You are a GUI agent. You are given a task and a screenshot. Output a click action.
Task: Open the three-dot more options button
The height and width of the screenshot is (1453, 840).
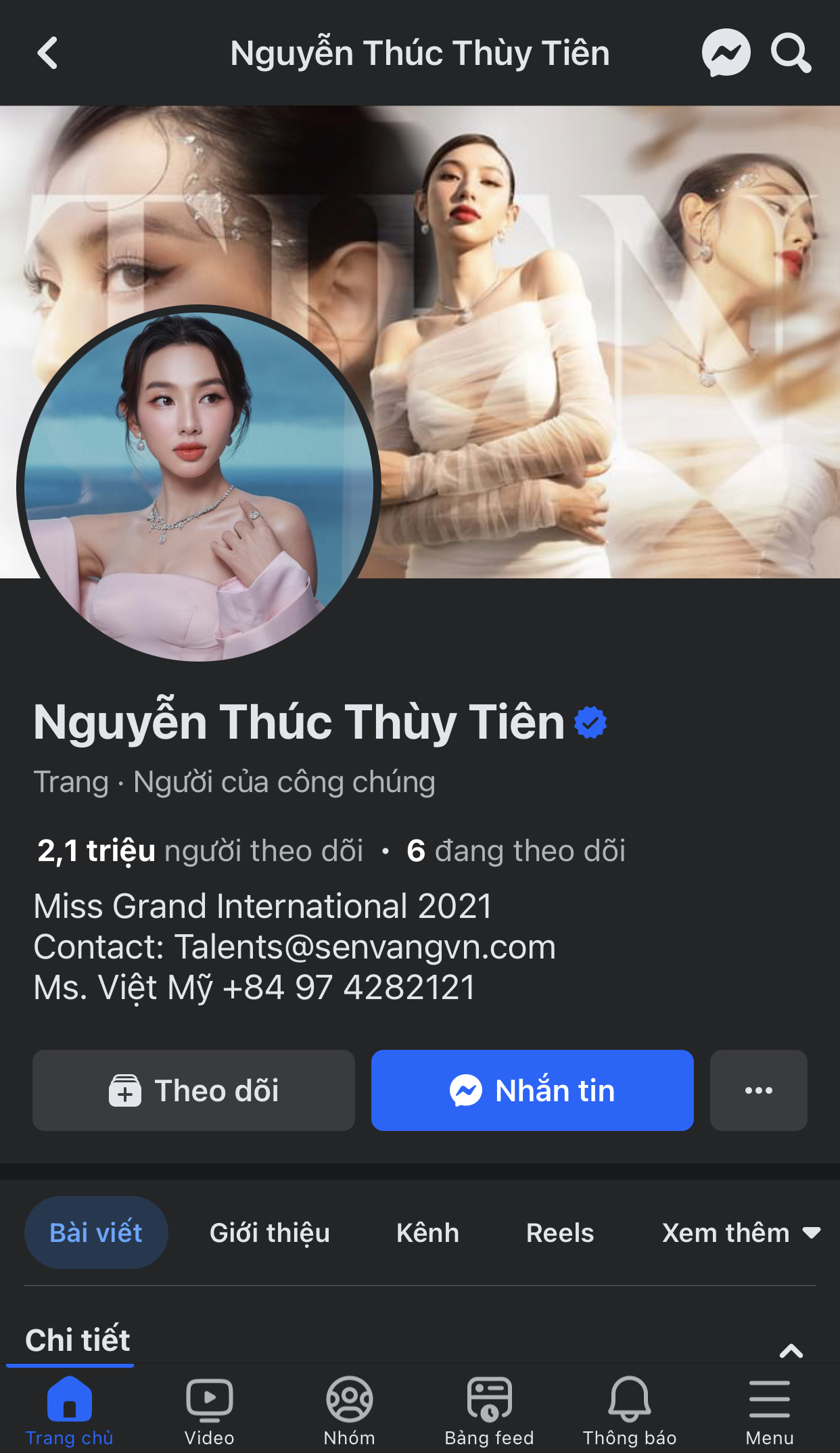(x=758, y=1090)
